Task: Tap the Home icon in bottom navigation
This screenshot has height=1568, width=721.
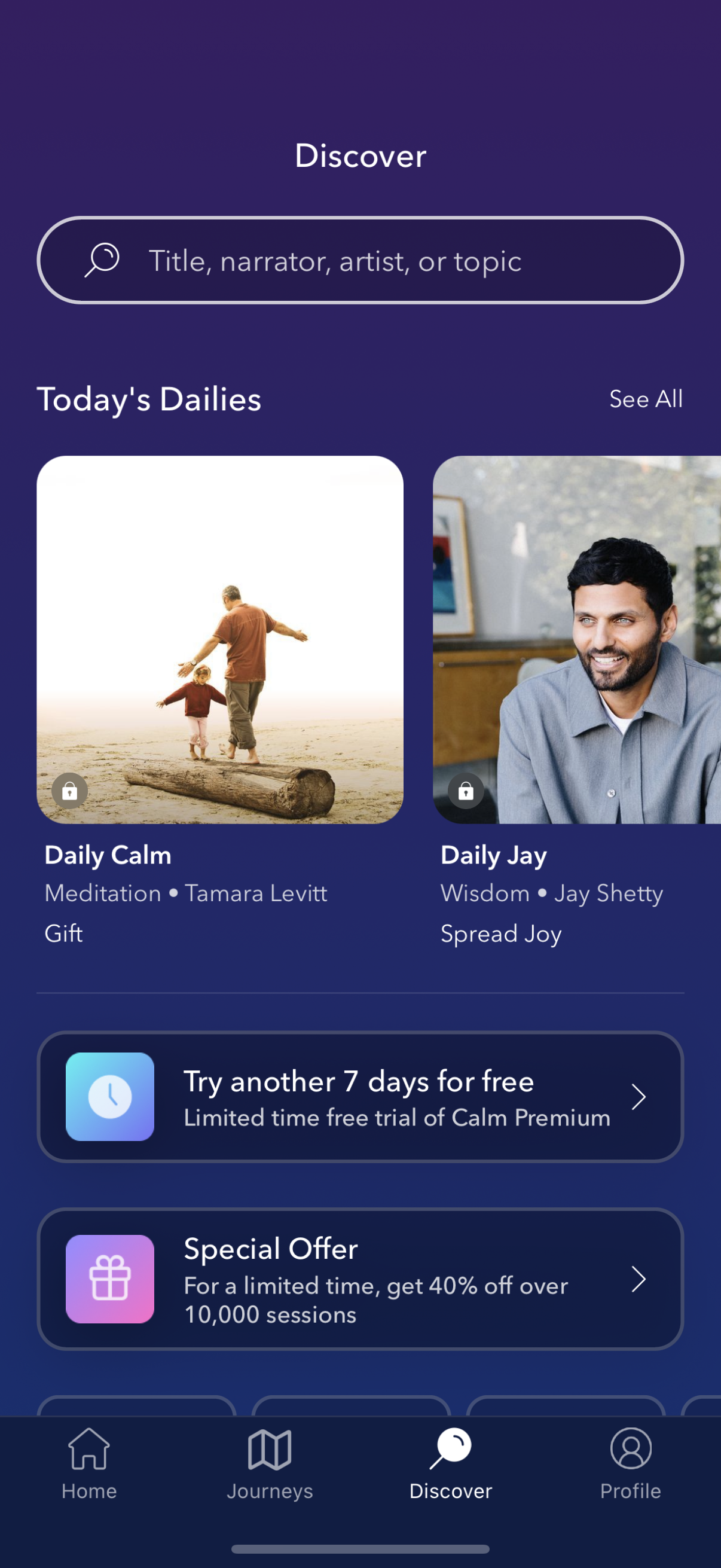Action: pyautogui.click(x=89, y=1450)
